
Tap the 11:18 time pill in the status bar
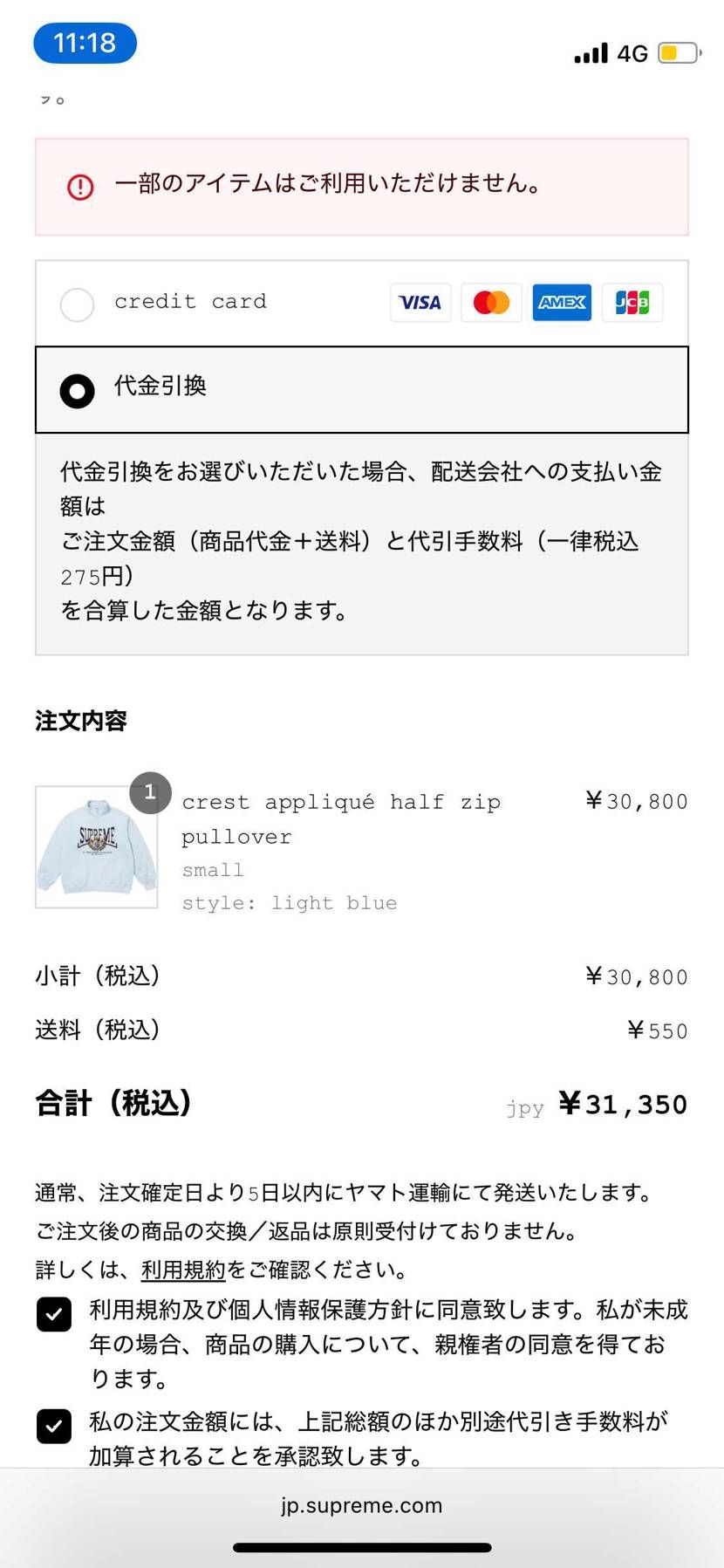point(84,42)
